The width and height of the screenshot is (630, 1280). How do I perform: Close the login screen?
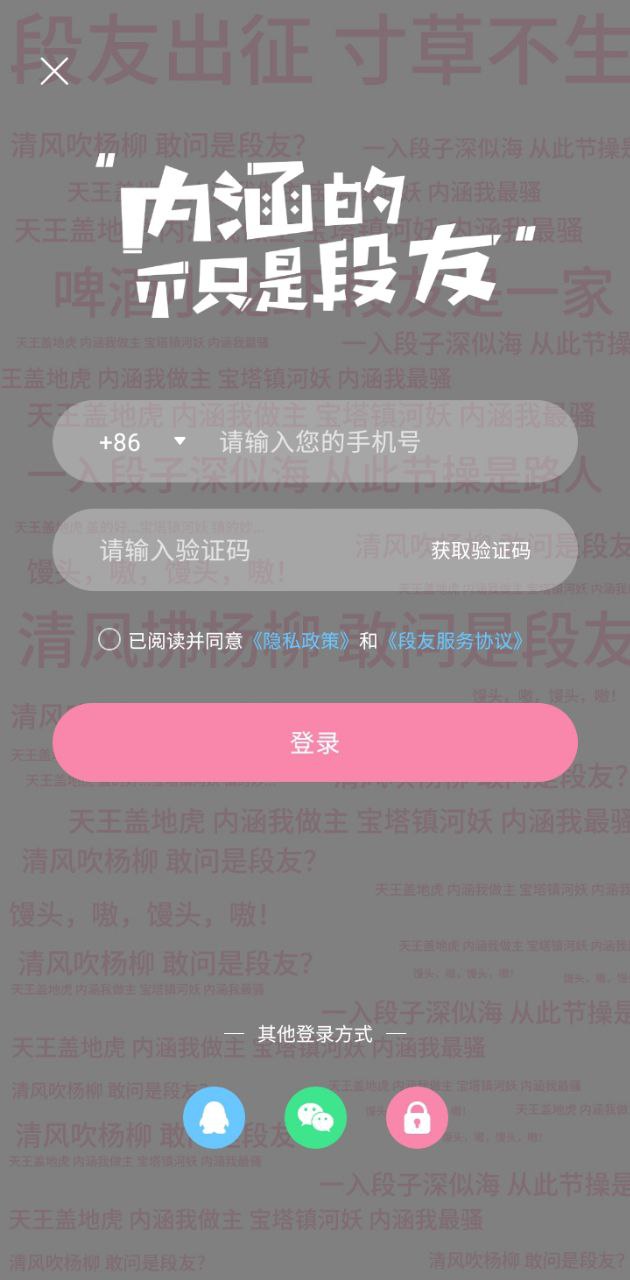(x=54, y=71)
